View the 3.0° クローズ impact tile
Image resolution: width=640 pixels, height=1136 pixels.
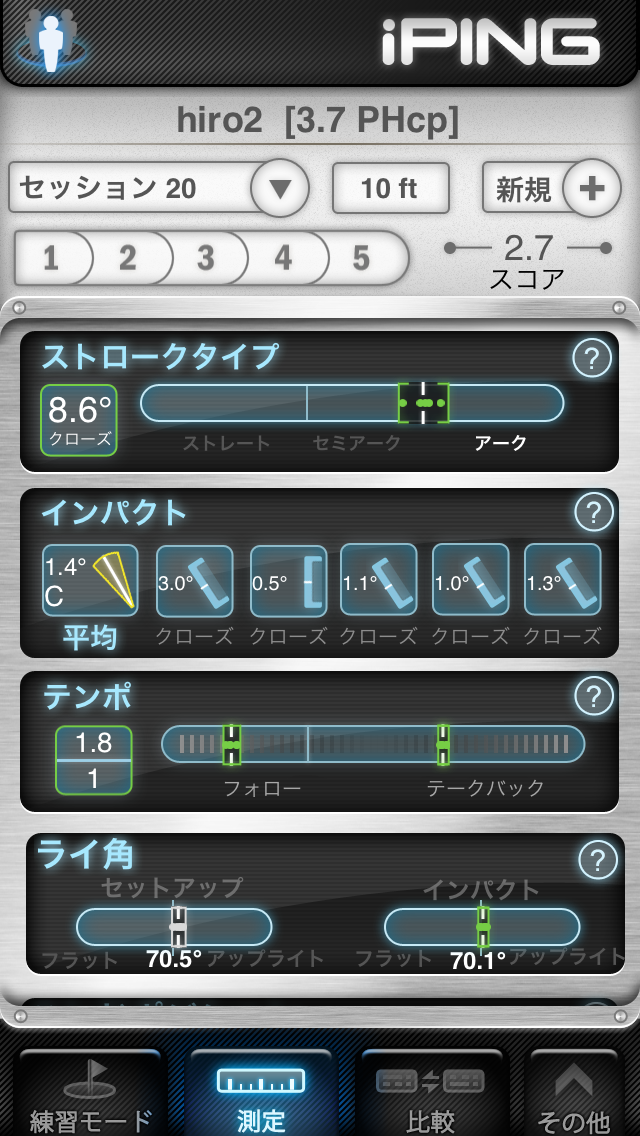(195, 581)
